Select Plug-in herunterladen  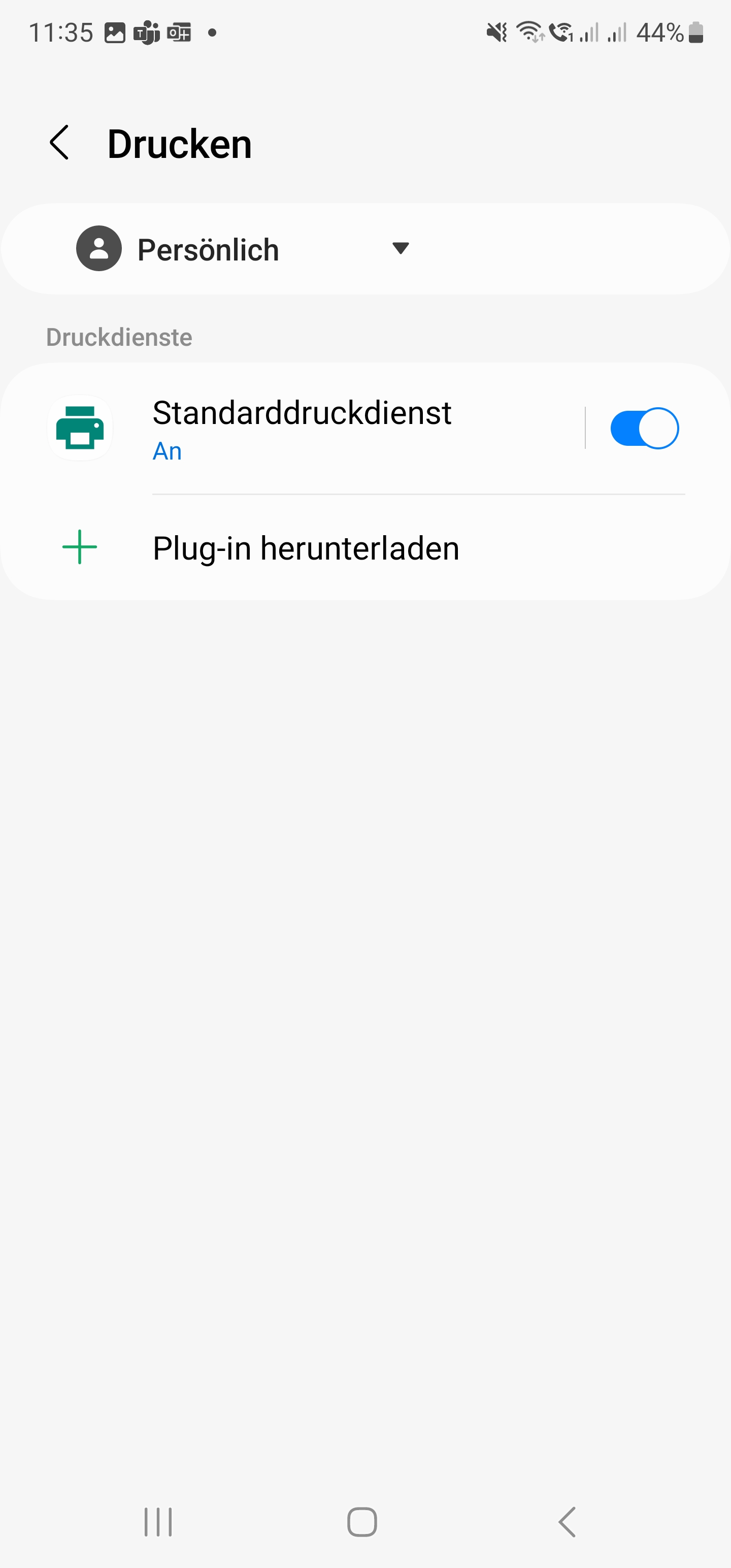[306, 548]
